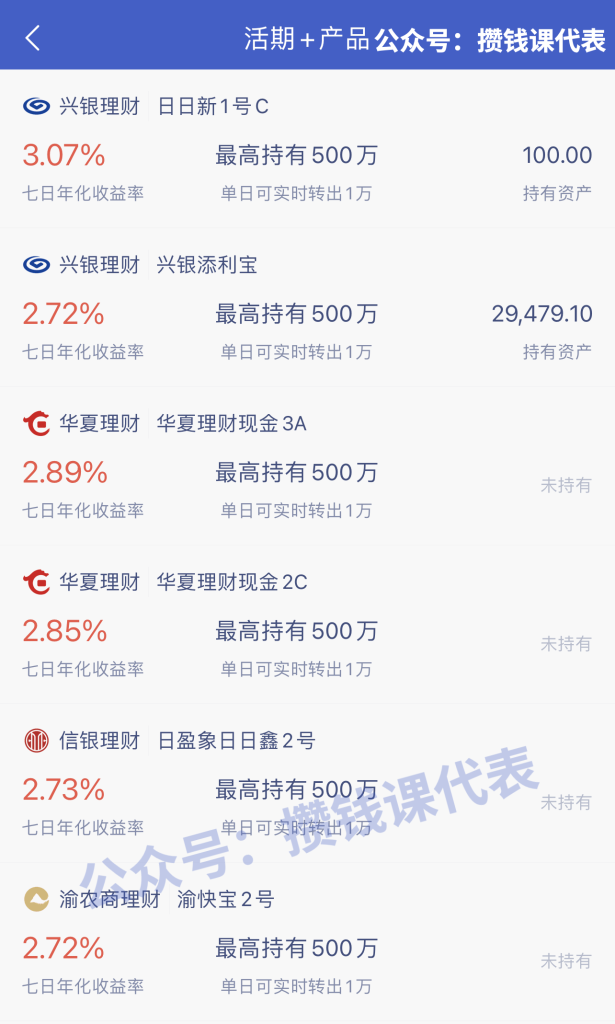Open the 华夏理财现金3A product row
The width and height of the screenshot is (615, 1024).
click(x=308, y=466)
